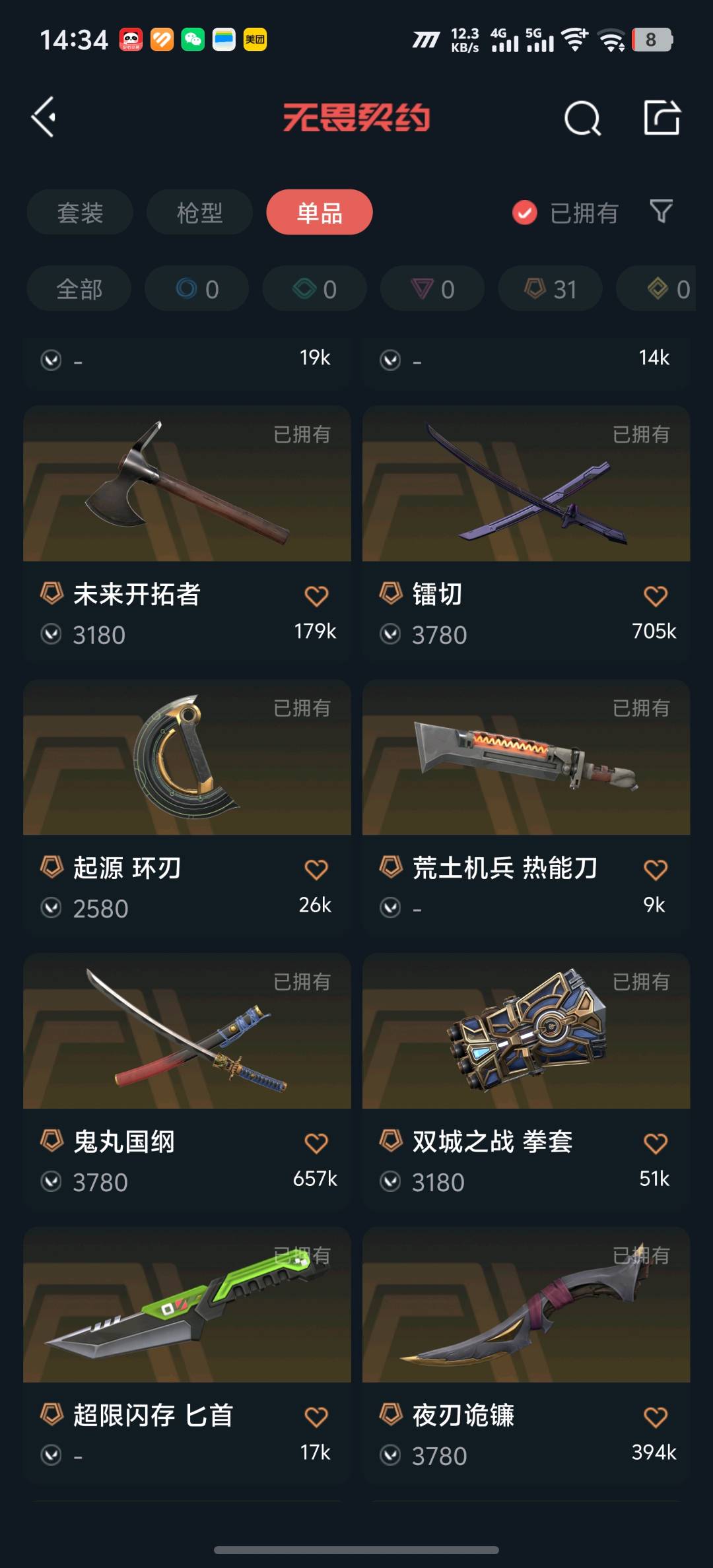Open the filter funnel icon
Viewport: 713px width, 1568px height.
[661, 212]
